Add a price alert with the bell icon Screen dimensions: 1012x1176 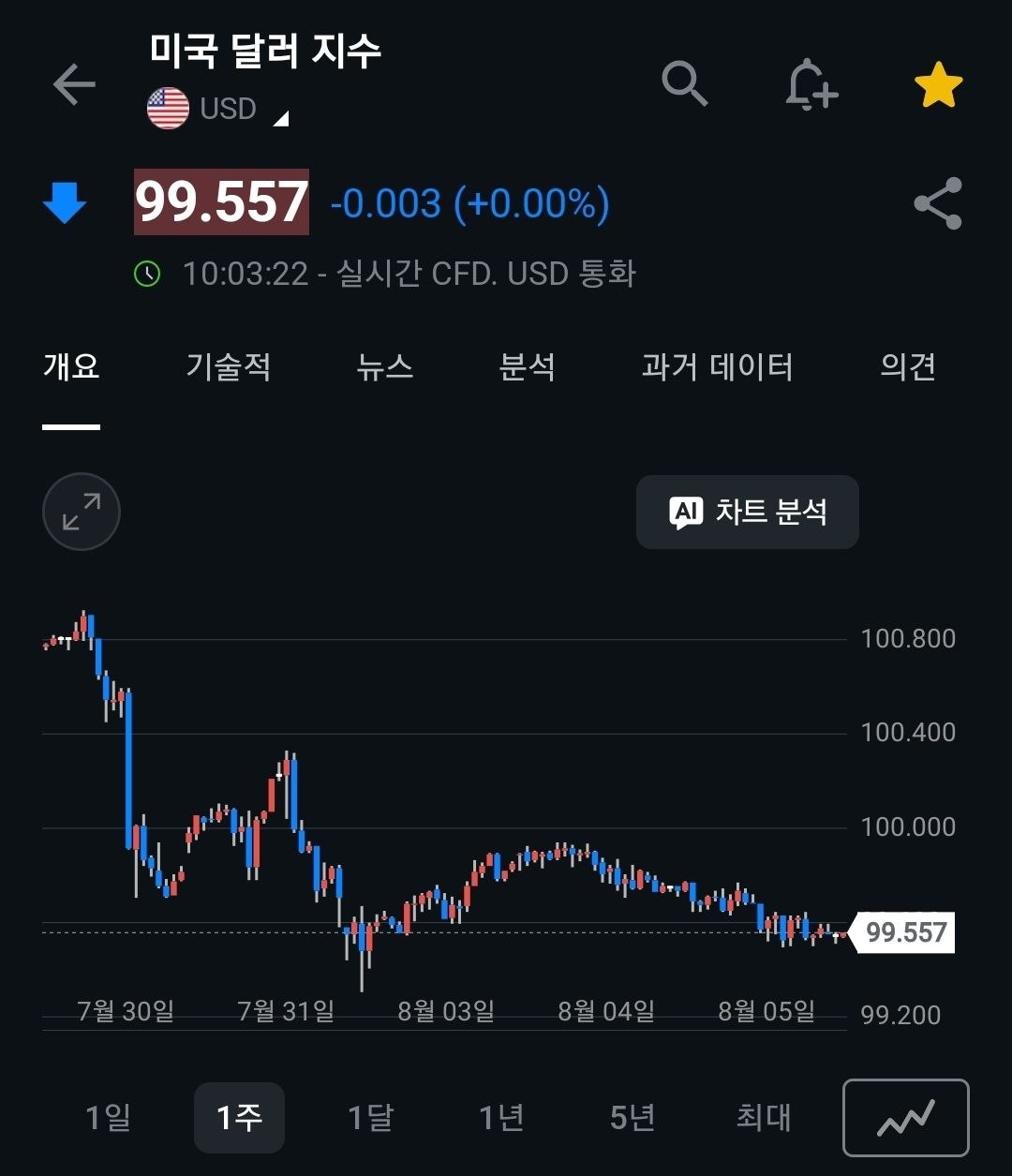(811, 85)
